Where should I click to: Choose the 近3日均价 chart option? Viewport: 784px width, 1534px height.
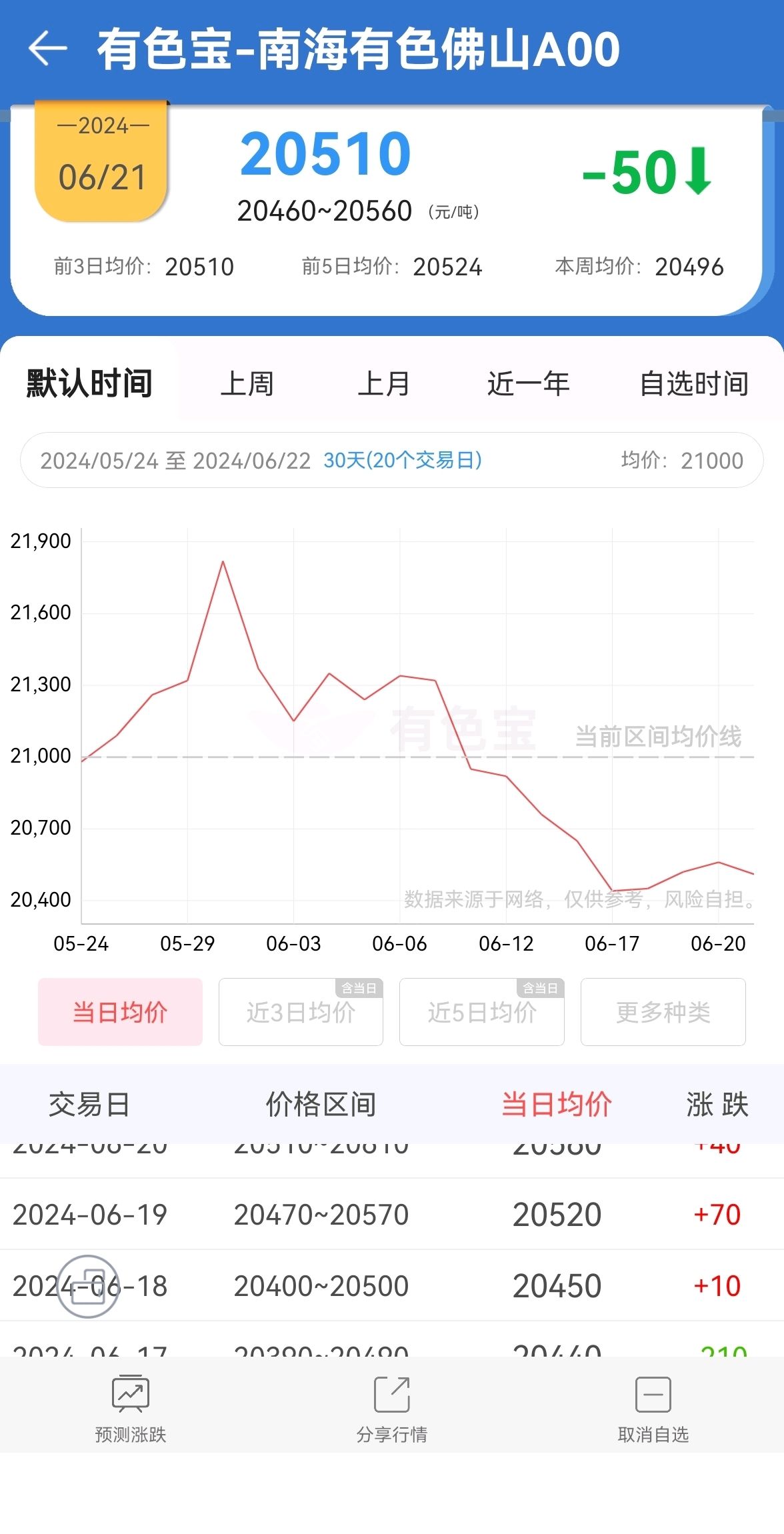click(301, 1012)
